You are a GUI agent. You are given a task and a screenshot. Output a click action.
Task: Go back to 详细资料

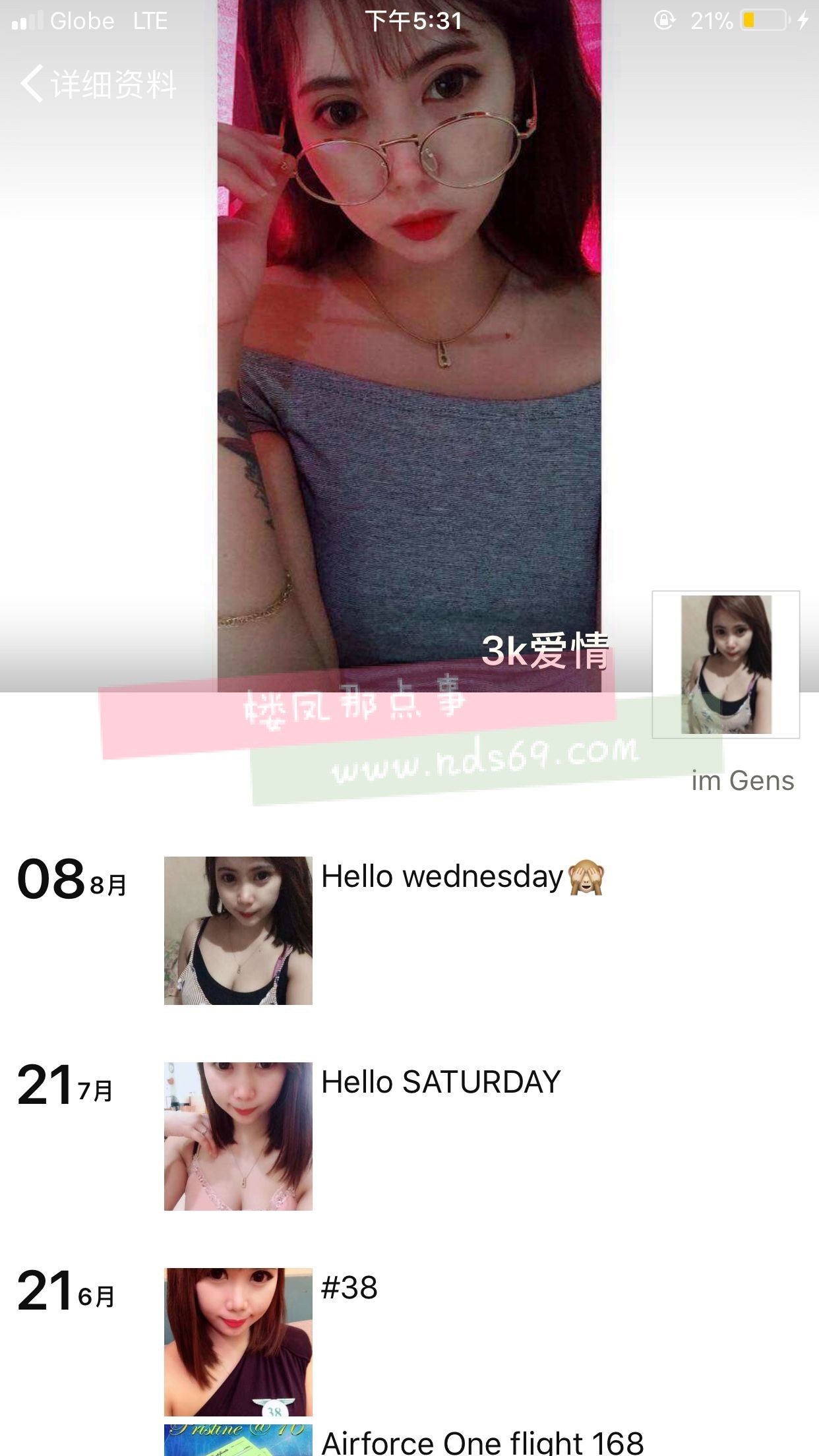[x=98, y=84]
